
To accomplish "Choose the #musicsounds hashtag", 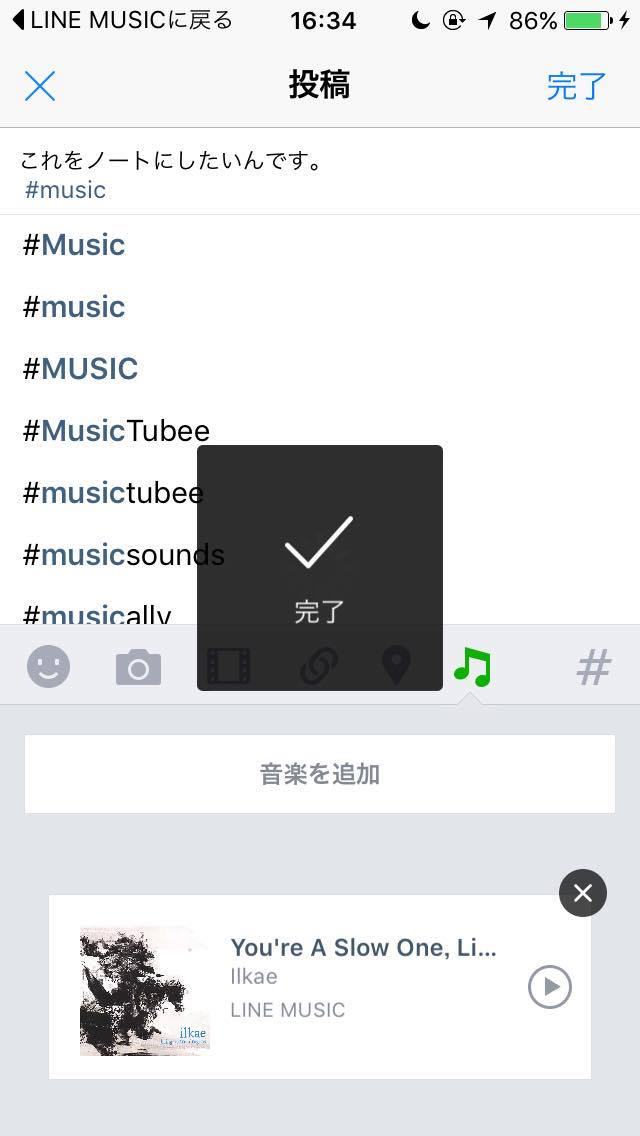I will click(110, 555).
